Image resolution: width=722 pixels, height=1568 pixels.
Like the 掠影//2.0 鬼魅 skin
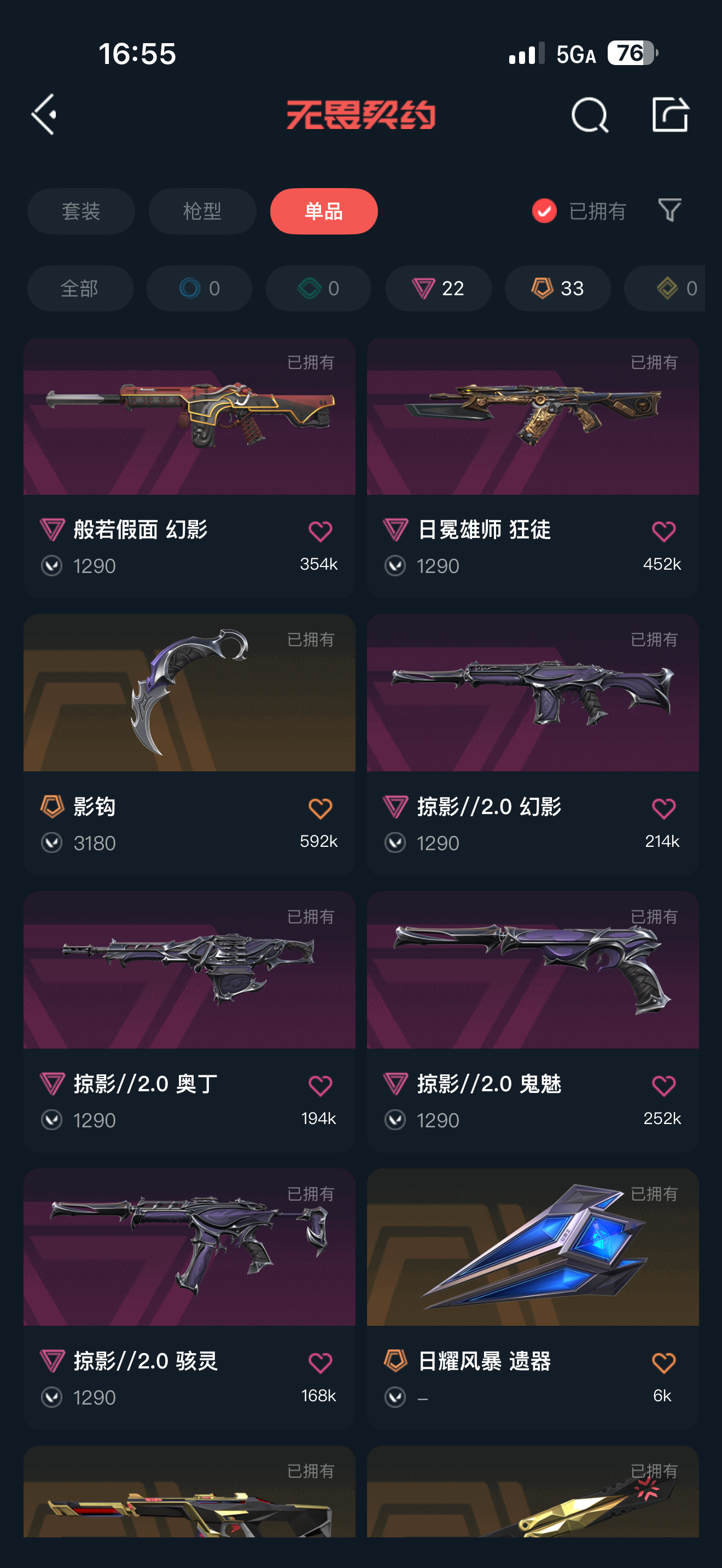(663, 1085)
